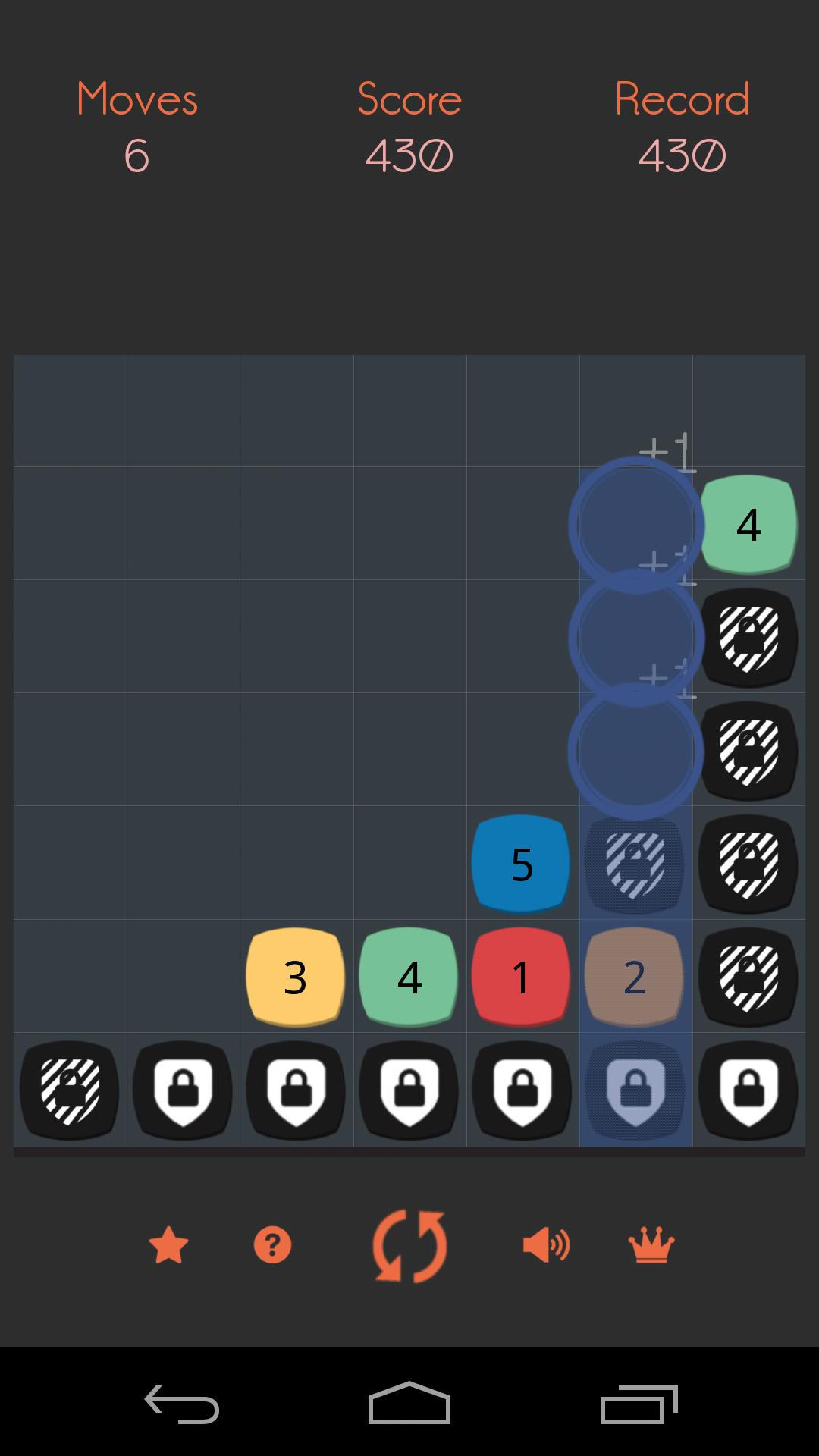819x1456 pixels.
Task: Mute the sound via the speaker icon
Action: coord(545,1245)
